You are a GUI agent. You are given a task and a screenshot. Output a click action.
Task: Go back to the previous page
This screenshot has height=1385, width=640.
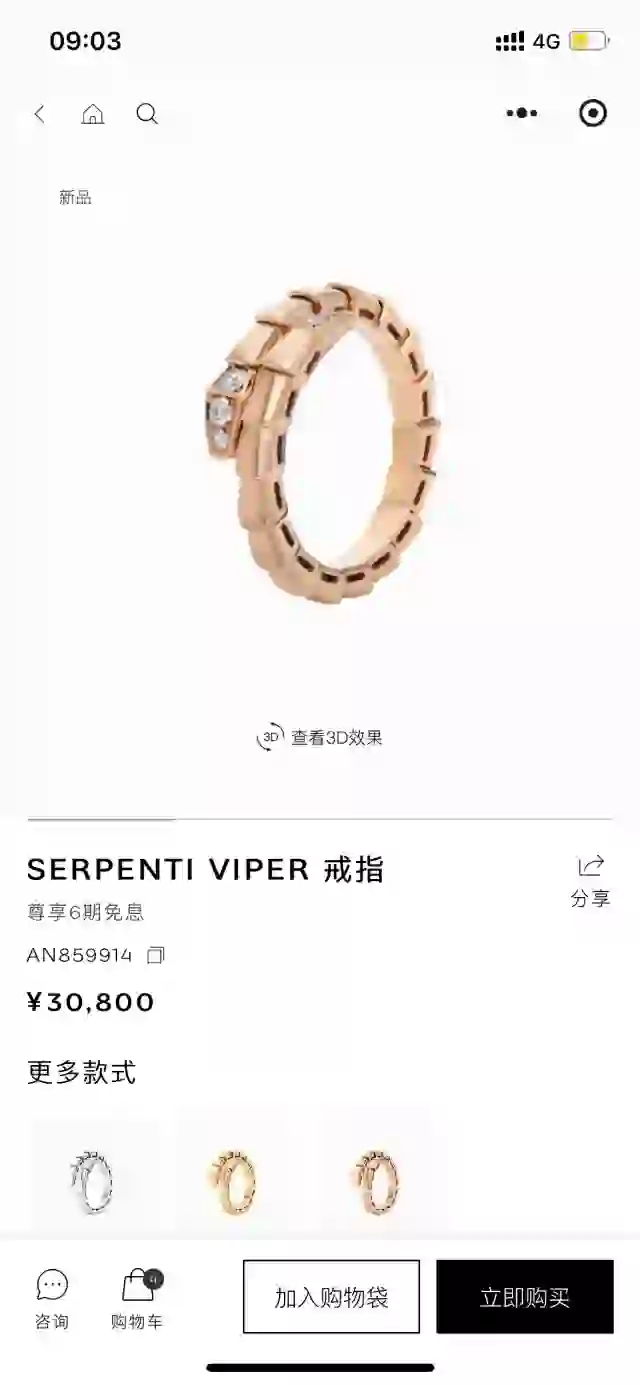point(40,114)
